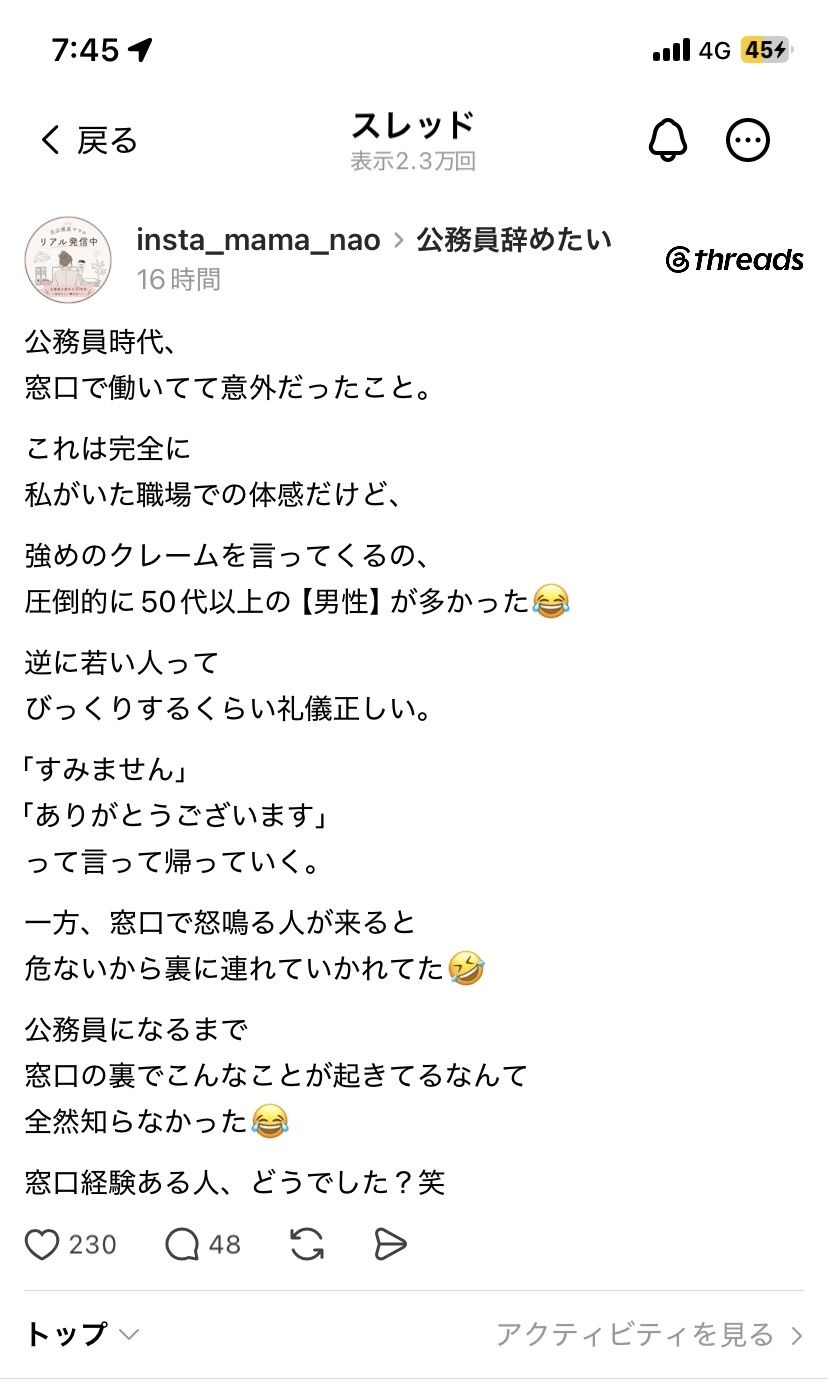
Task: Go back with the 戻る button
Action: point(89,141)
